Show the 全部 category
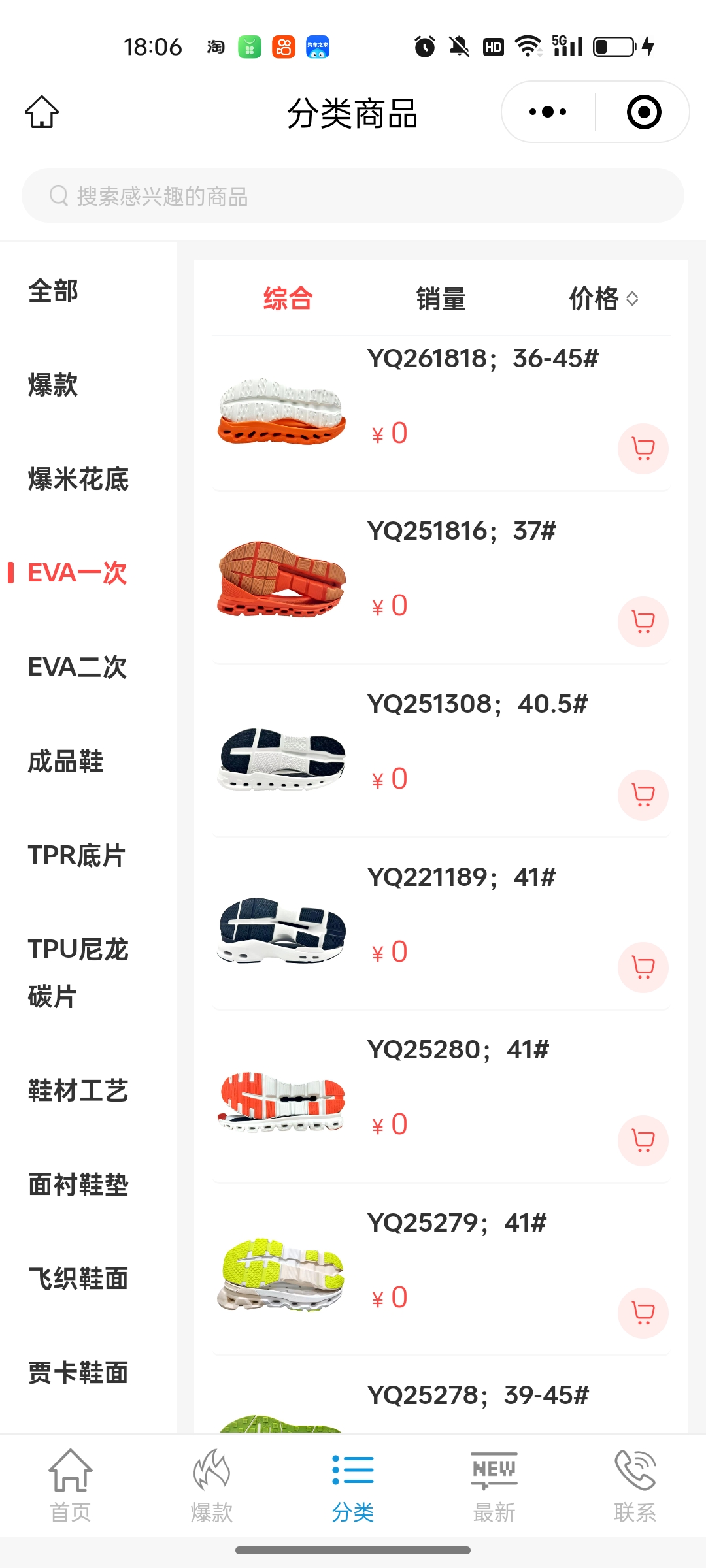 tap(53, 291)
